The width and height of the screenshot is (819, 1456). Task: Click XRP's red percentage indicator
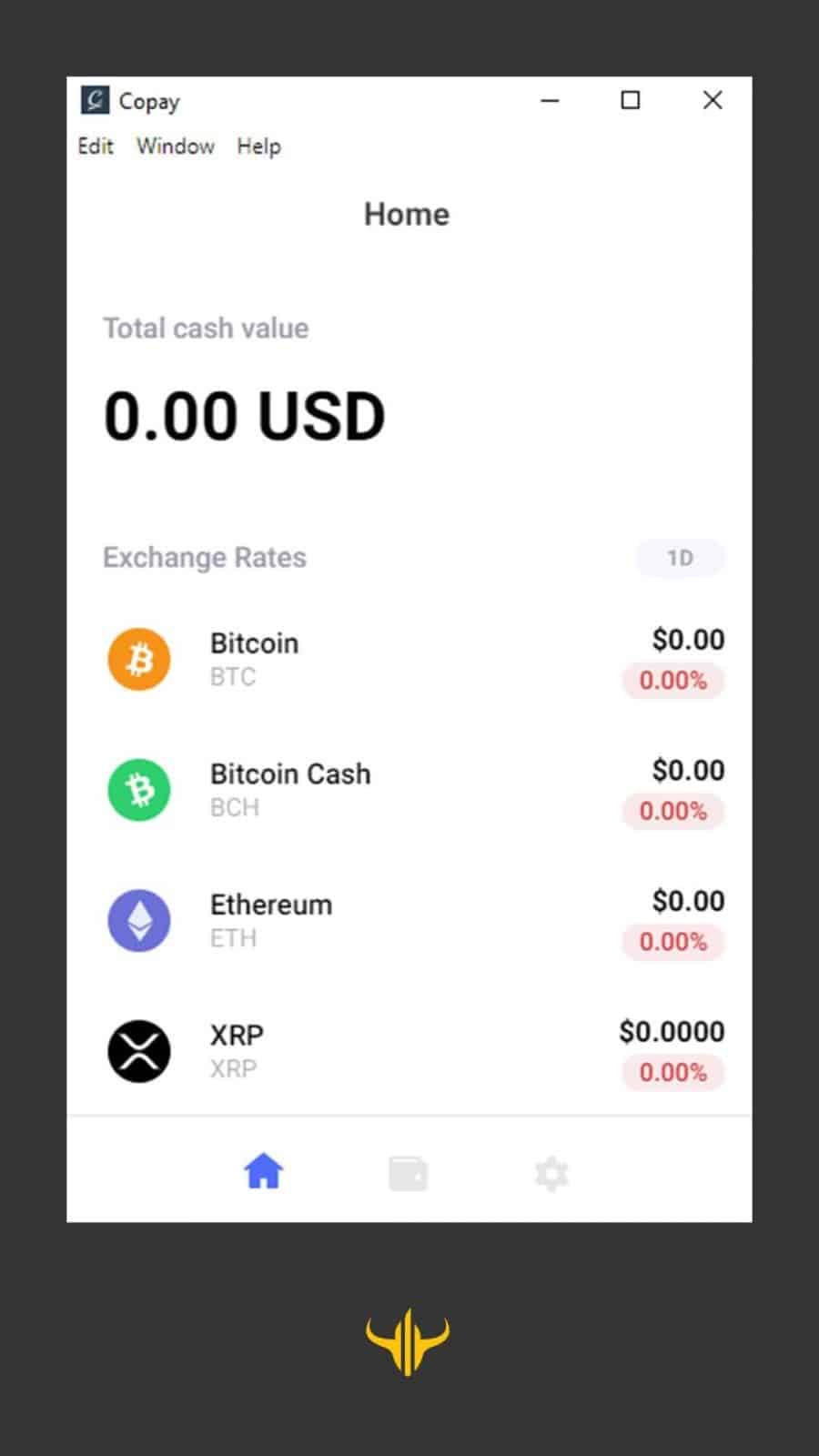click(672, 1073)
